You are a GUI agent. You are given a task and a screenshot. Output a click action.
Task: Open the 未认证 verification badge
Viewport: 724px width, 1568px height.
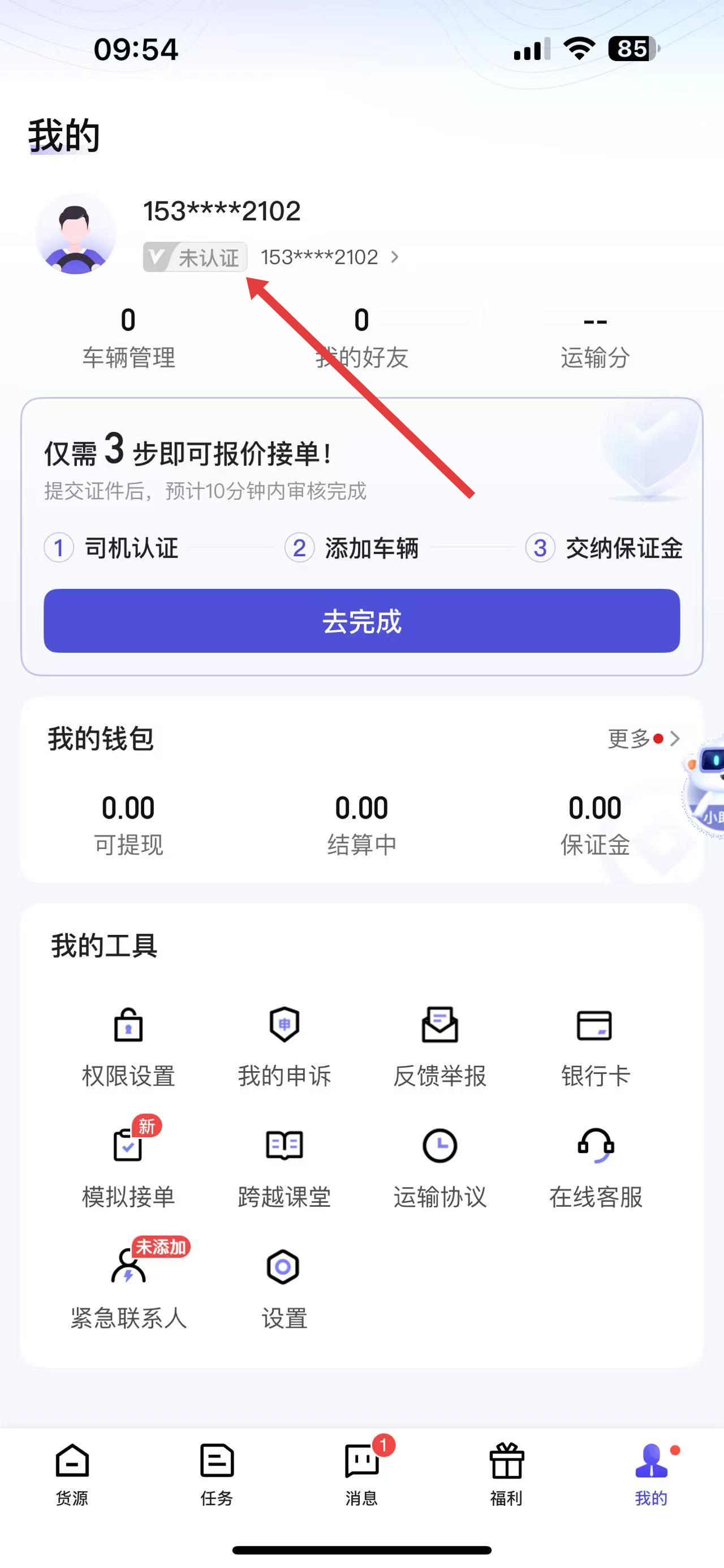point(195,257)
